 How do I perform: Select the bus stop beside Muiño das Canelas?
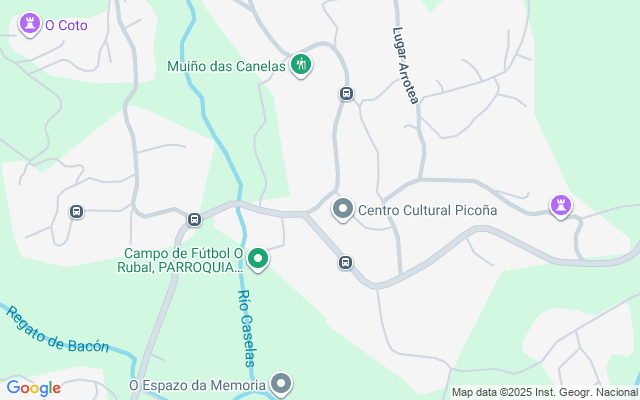[346, 94]
